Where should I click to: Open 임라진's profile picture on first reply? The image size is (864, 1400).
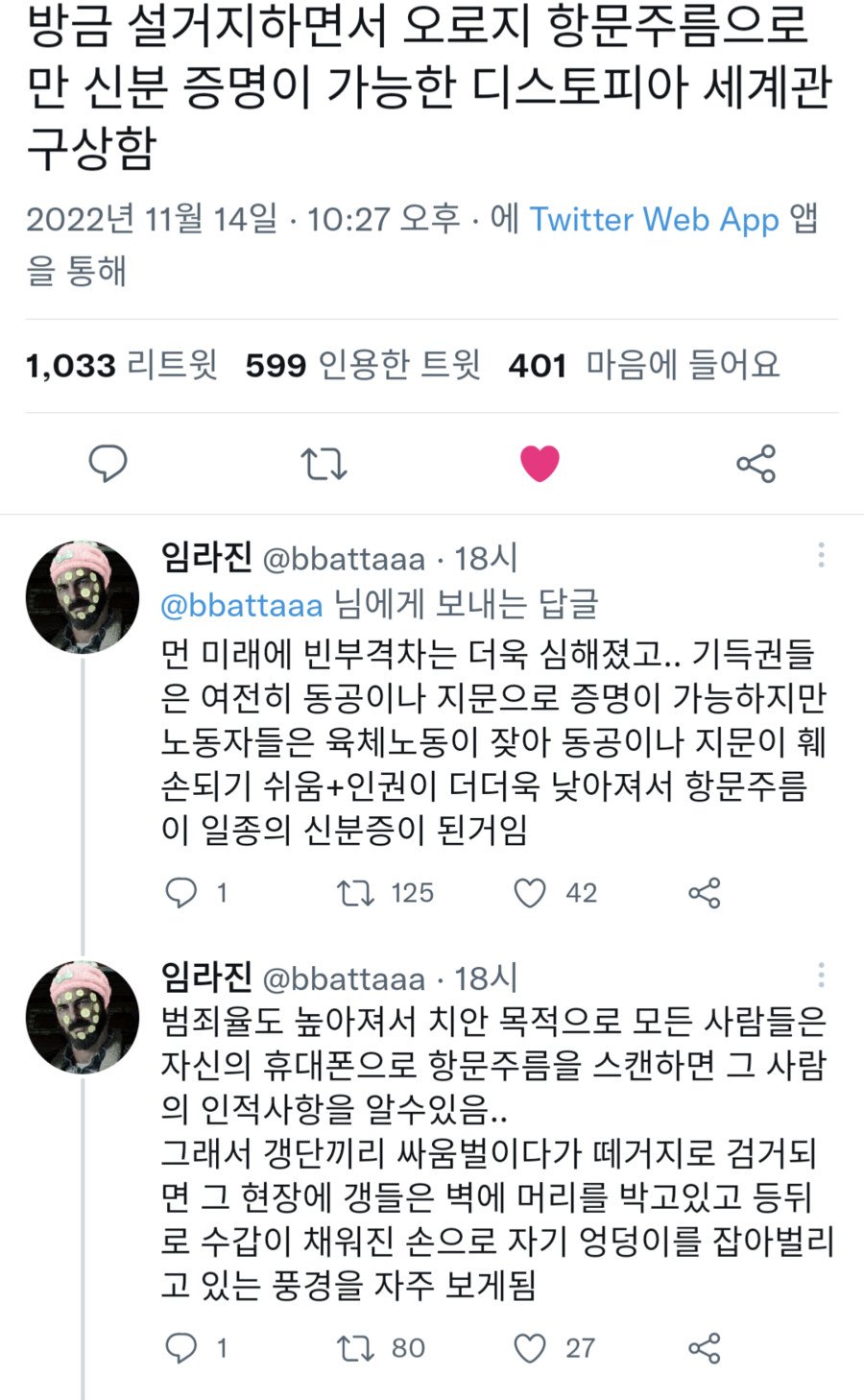83,596
